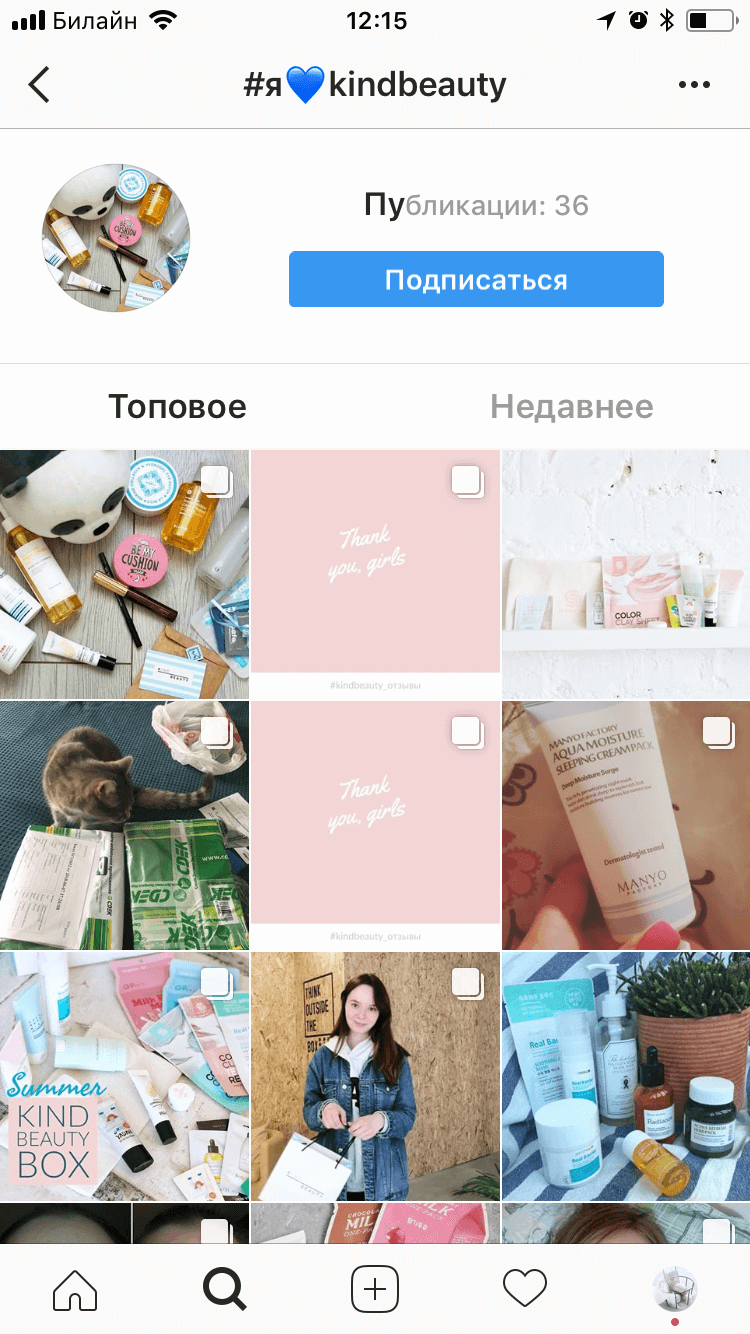Go back using the header arrow

[39, 85]
